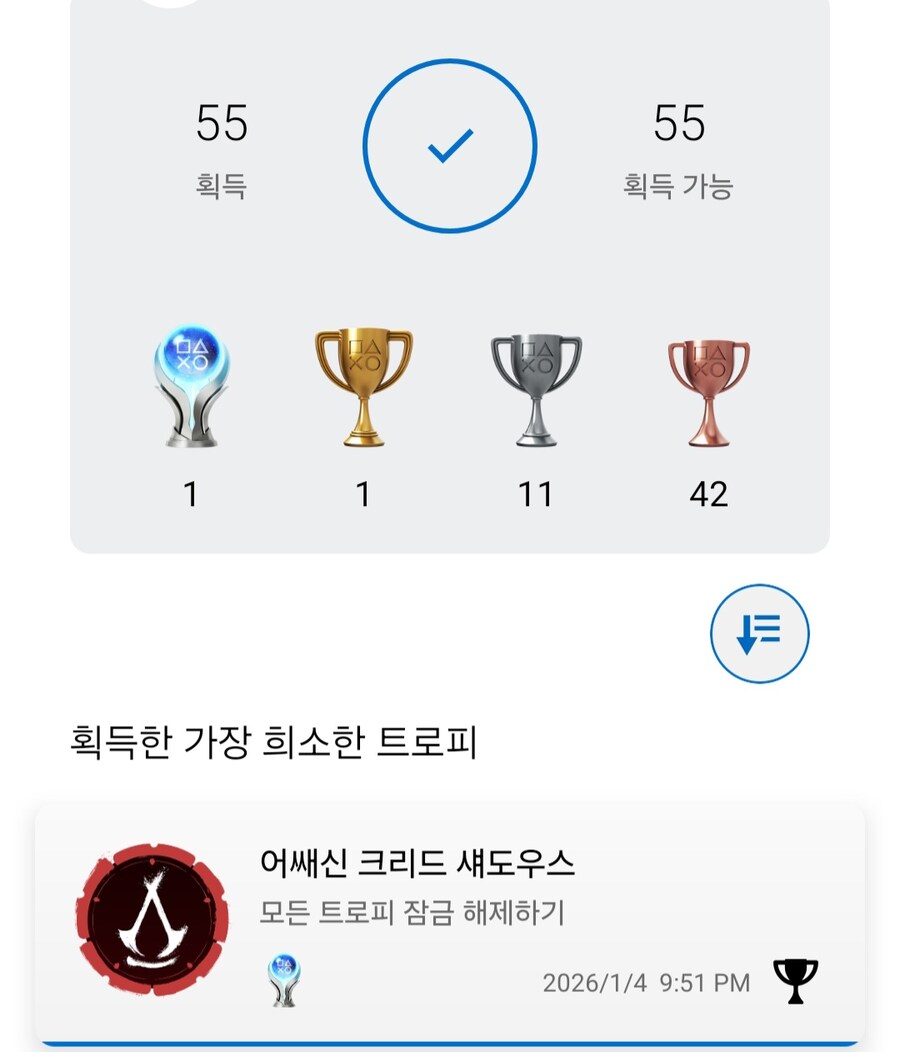Select the bronze count number 42
This screenshot has height=1052, width=900.
710,493
